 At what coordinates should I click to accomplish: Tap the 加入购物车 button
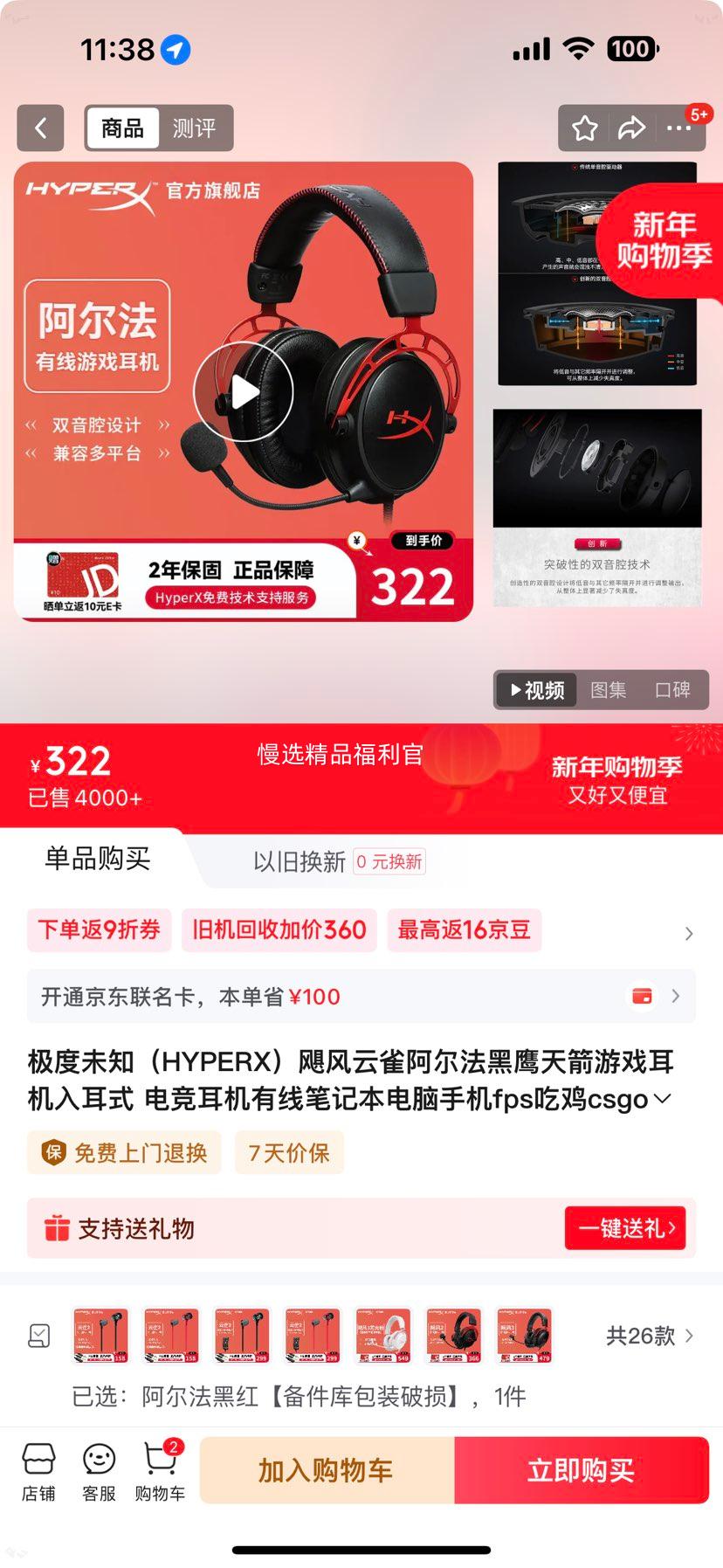[x=327, y=1469]
